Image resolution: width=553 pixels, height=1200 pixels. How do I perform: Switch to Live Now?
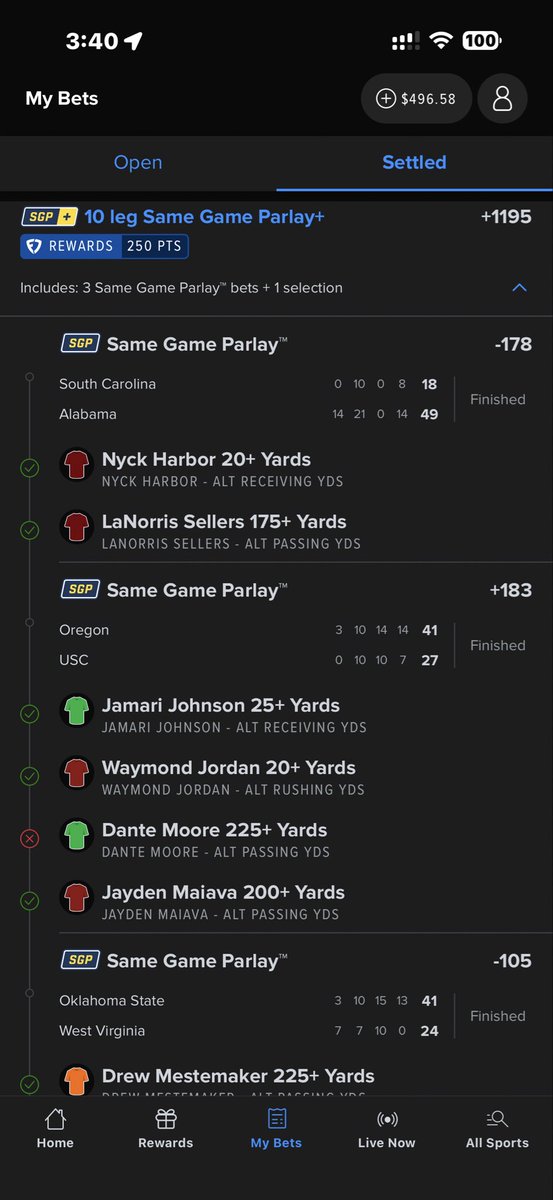[x=387, y=1128]
